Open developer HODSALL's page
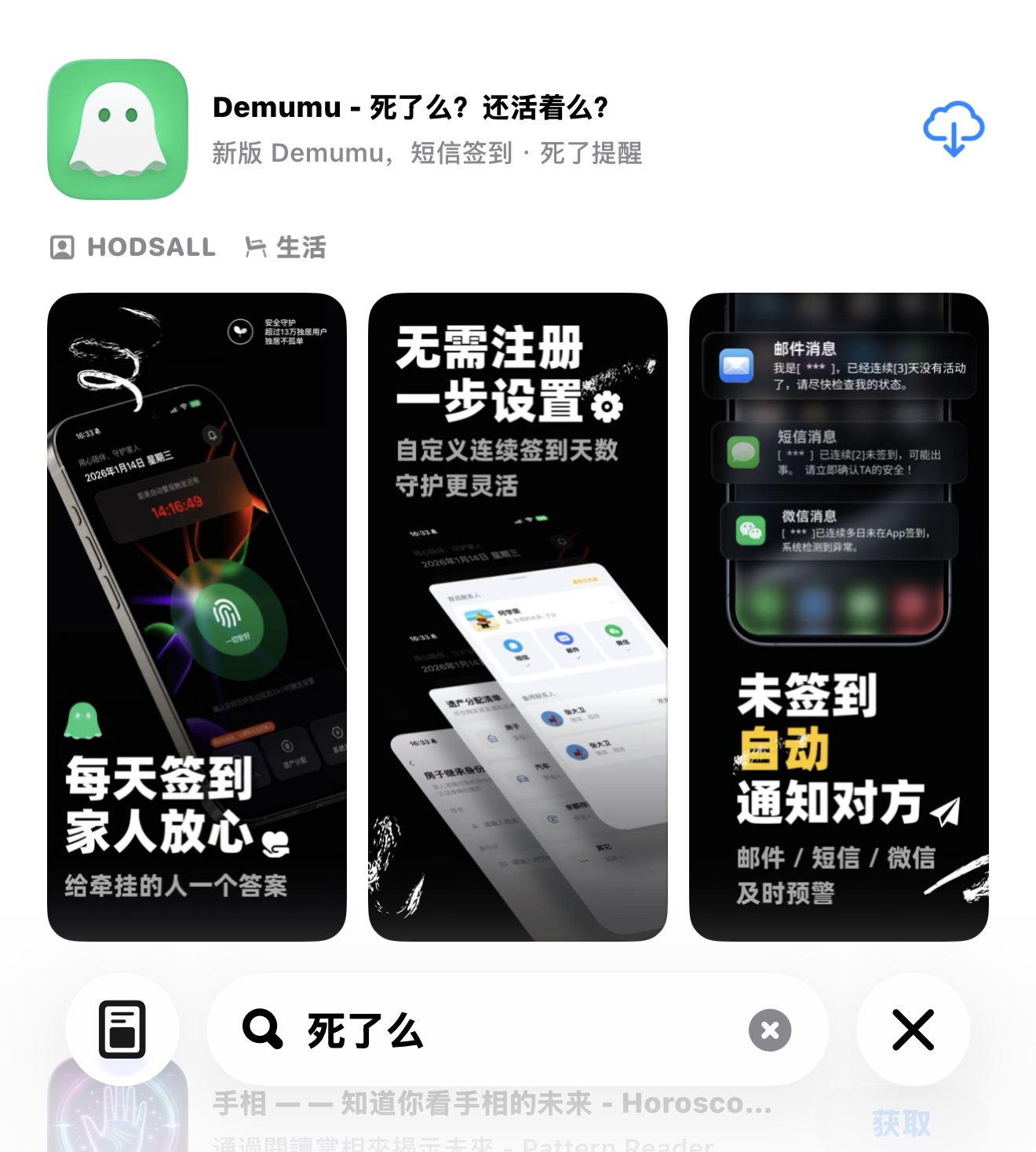The image size is (1036, 1152). pyautogui.click(x=133, y=247)
